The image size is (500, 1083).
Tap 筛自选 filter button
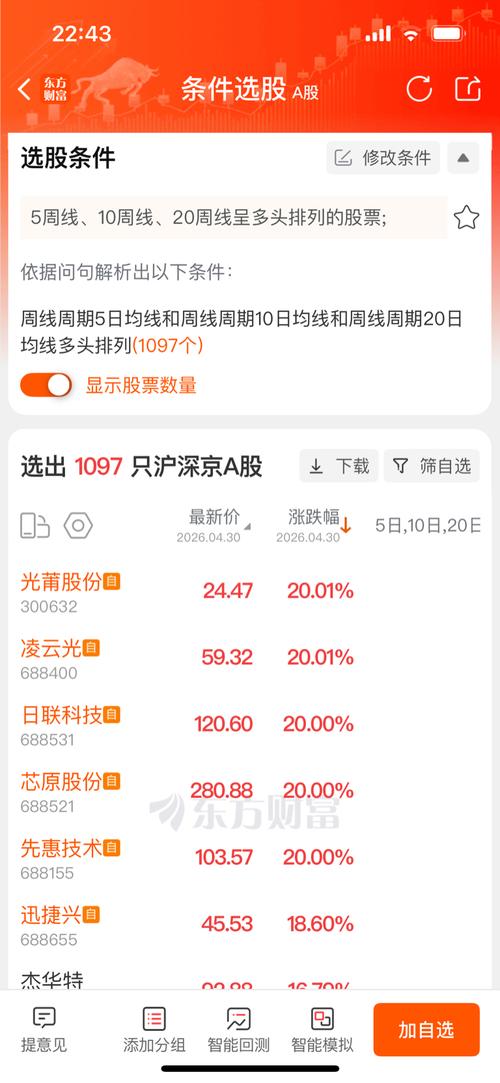pyautogui.click(x=432, y=466)
